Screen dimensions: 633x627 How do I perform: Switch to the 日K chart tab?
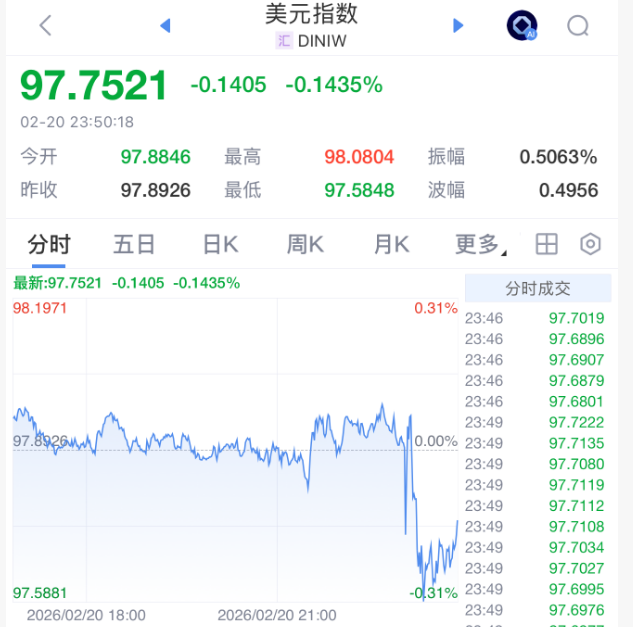220,244
